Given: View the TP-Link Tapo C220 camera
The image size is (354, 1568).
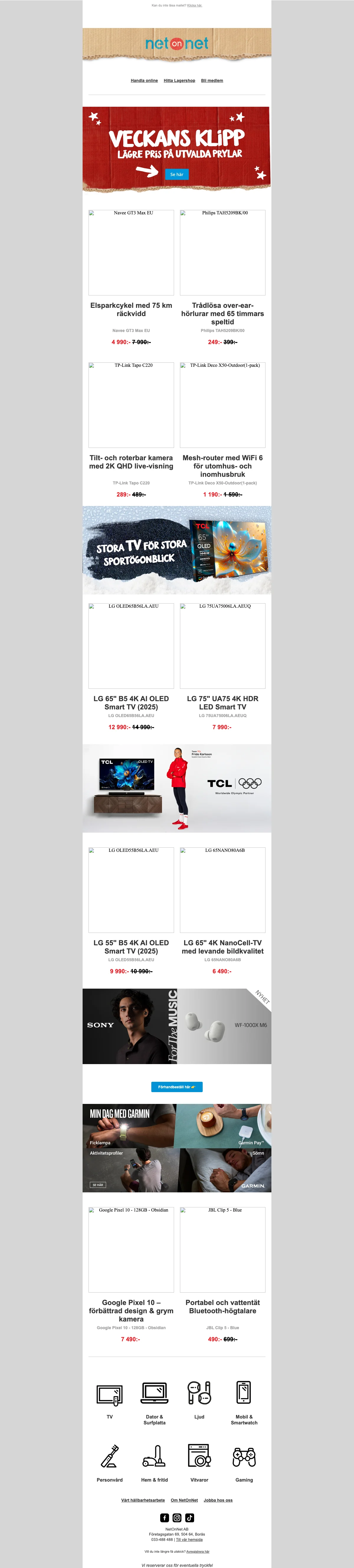Looking at the screenshot, I should click(131, 405).
